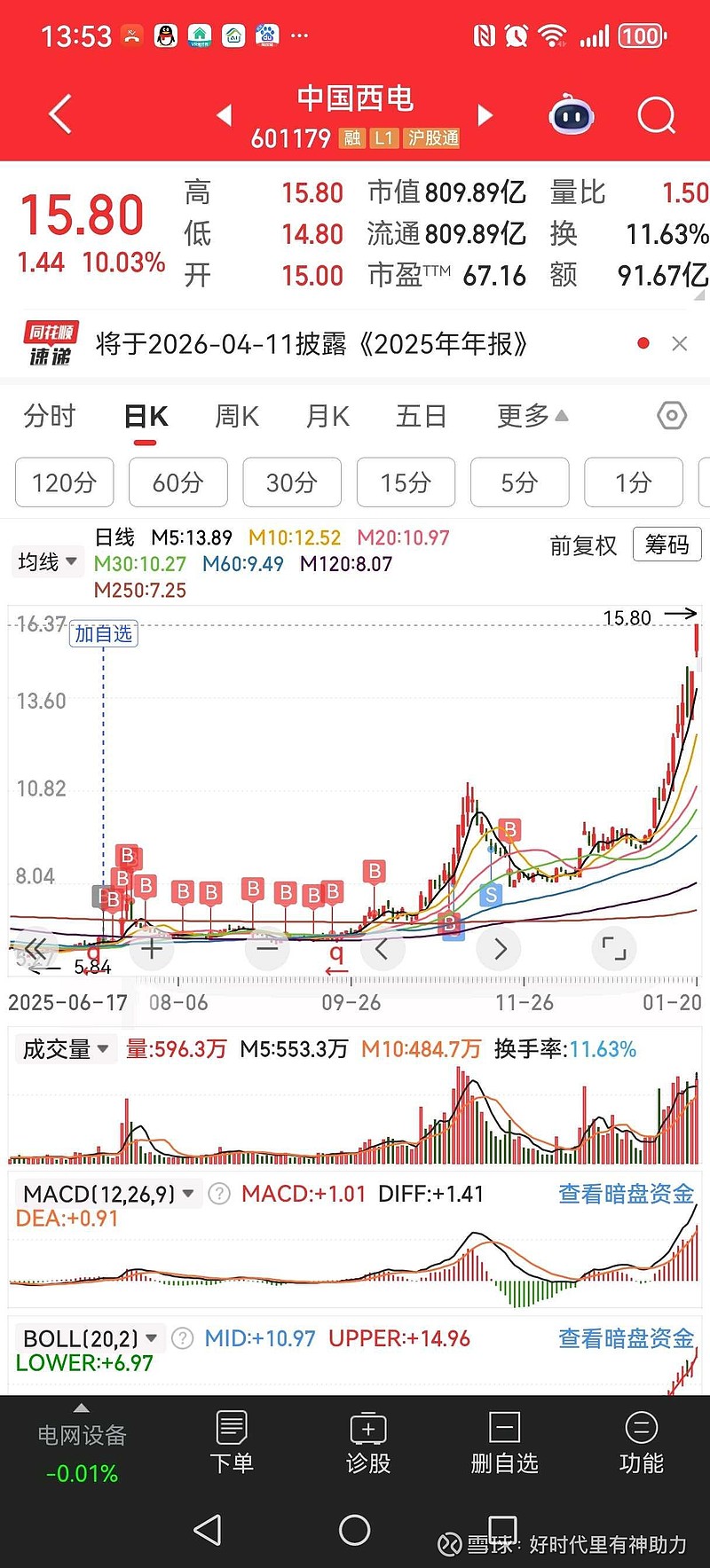Switch to the 分时 intraday tab
Viewport: 710px width, 1568px height.
tap(49, 415)
